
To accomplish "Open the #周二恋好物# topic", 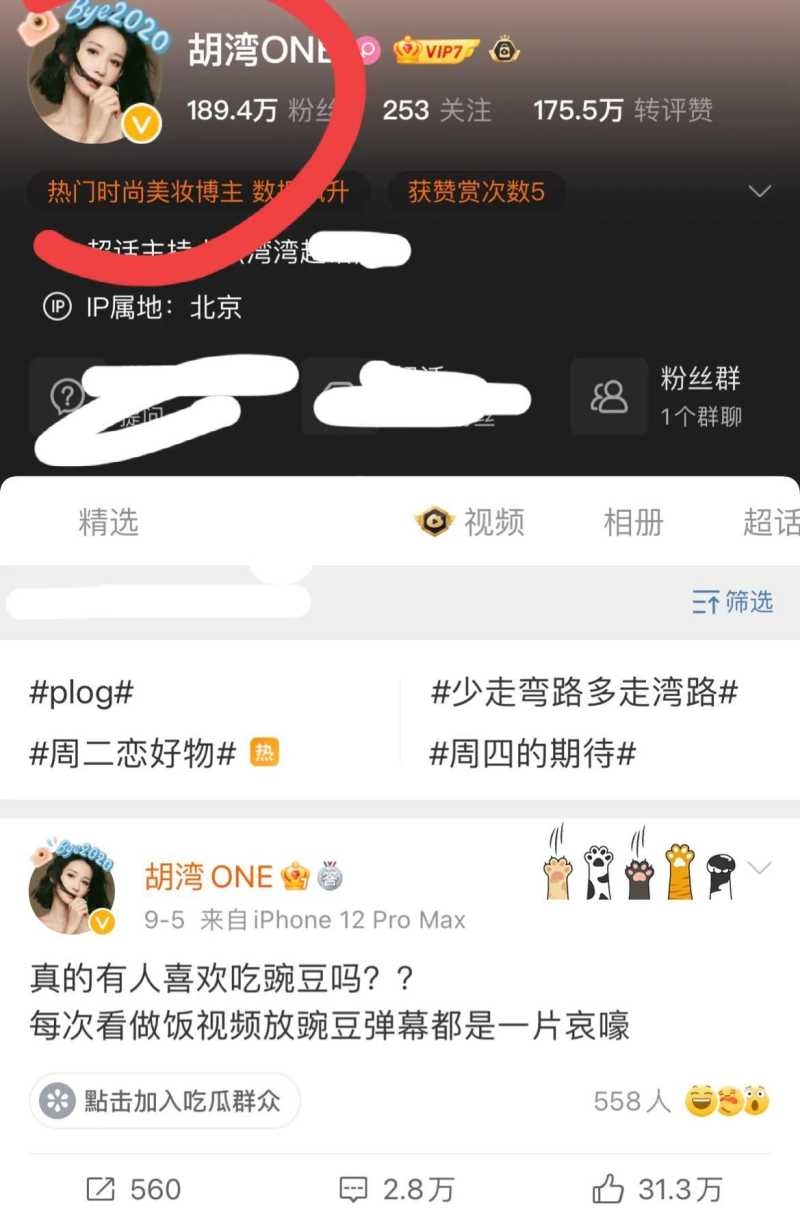I will tap(133, 753).
